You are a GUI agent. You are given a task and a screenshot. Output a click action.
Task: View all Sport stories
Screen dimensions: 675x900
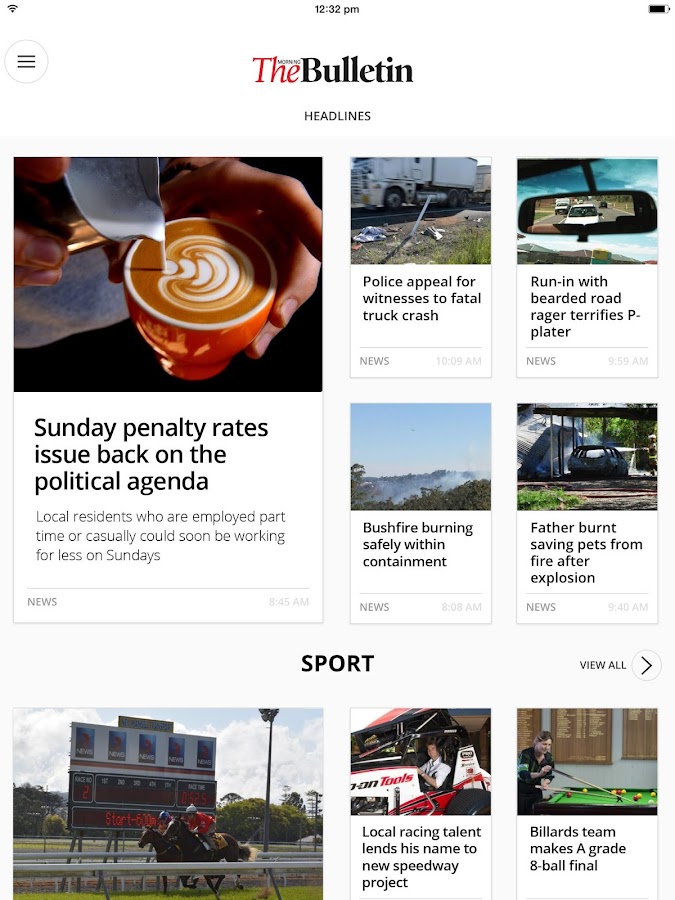(646, 665)
